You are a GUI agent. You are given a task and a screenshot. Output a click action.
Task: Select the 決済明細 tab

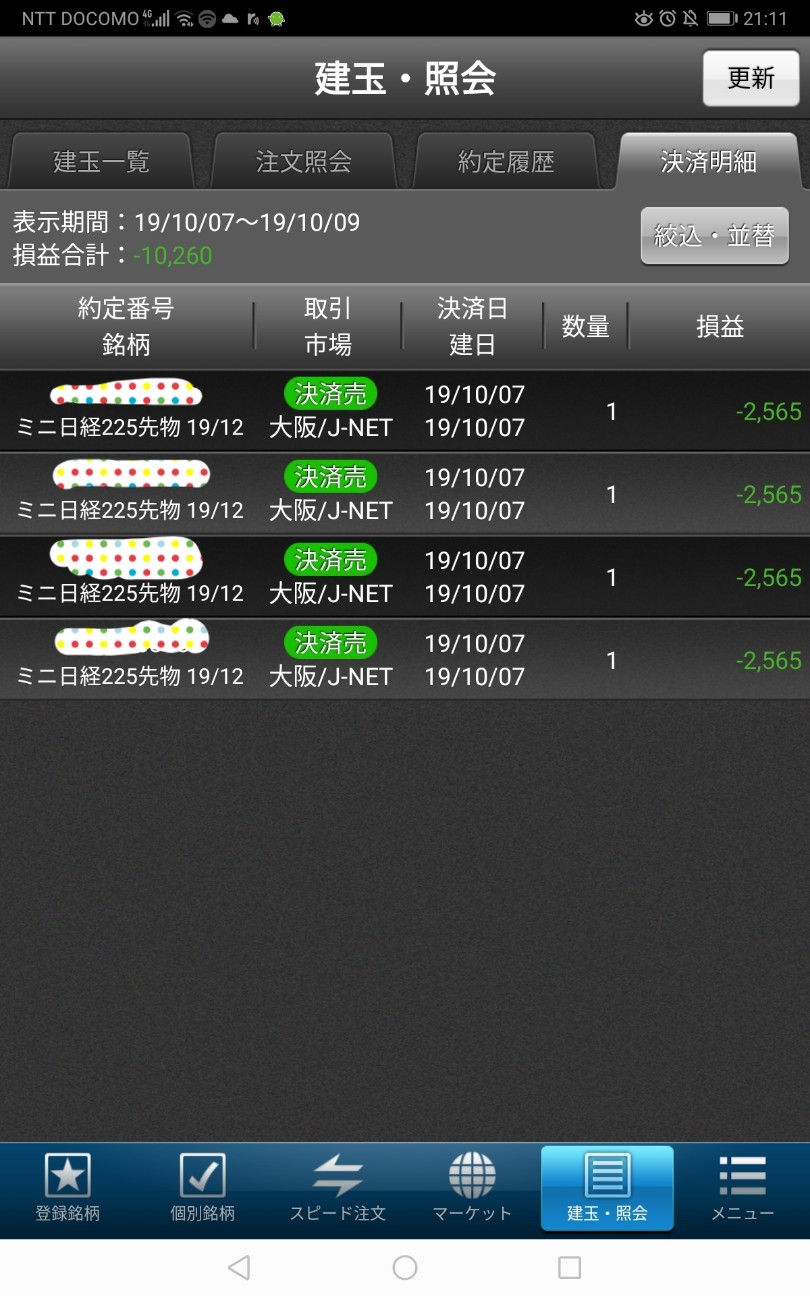click(x=709, y=161)
